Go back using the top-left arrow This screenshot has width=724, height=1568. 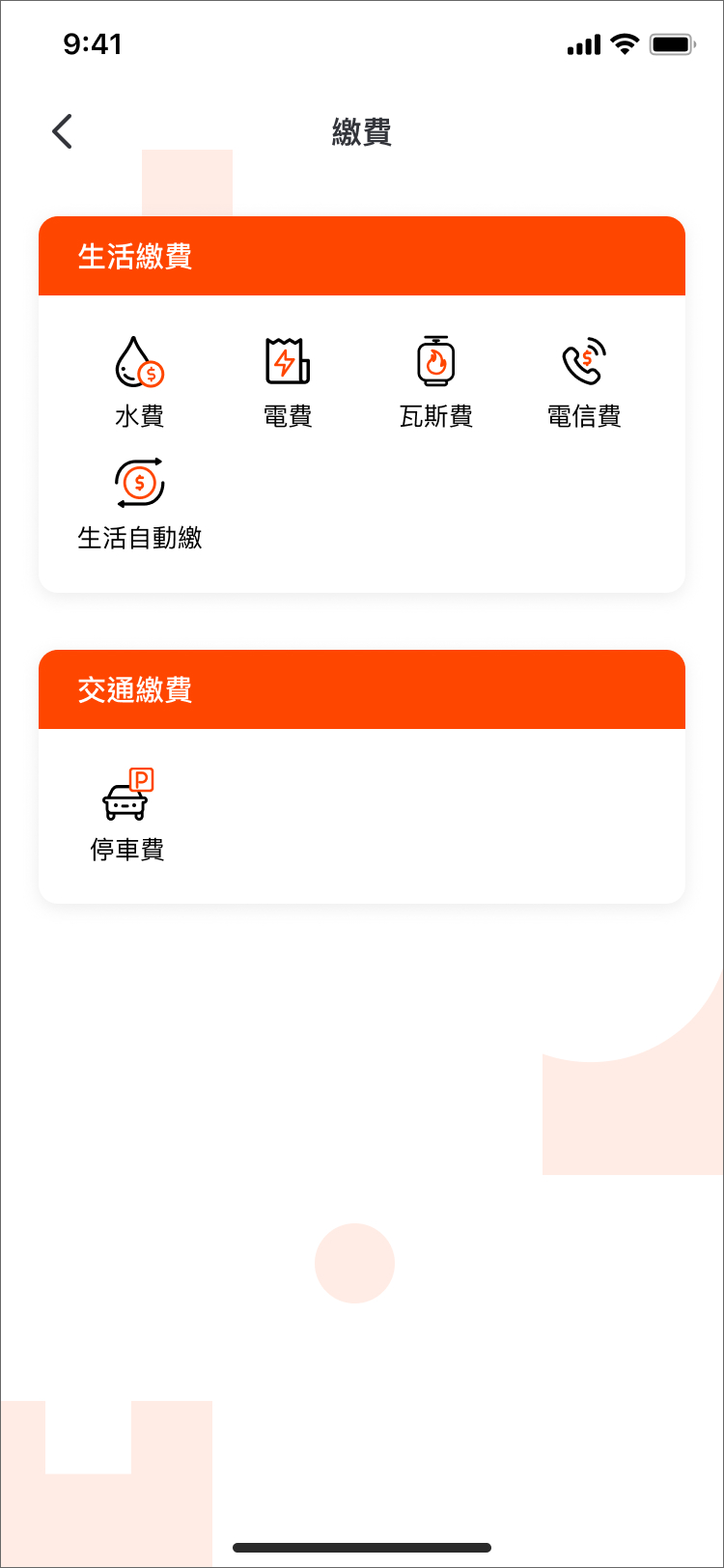coord(63,131)
